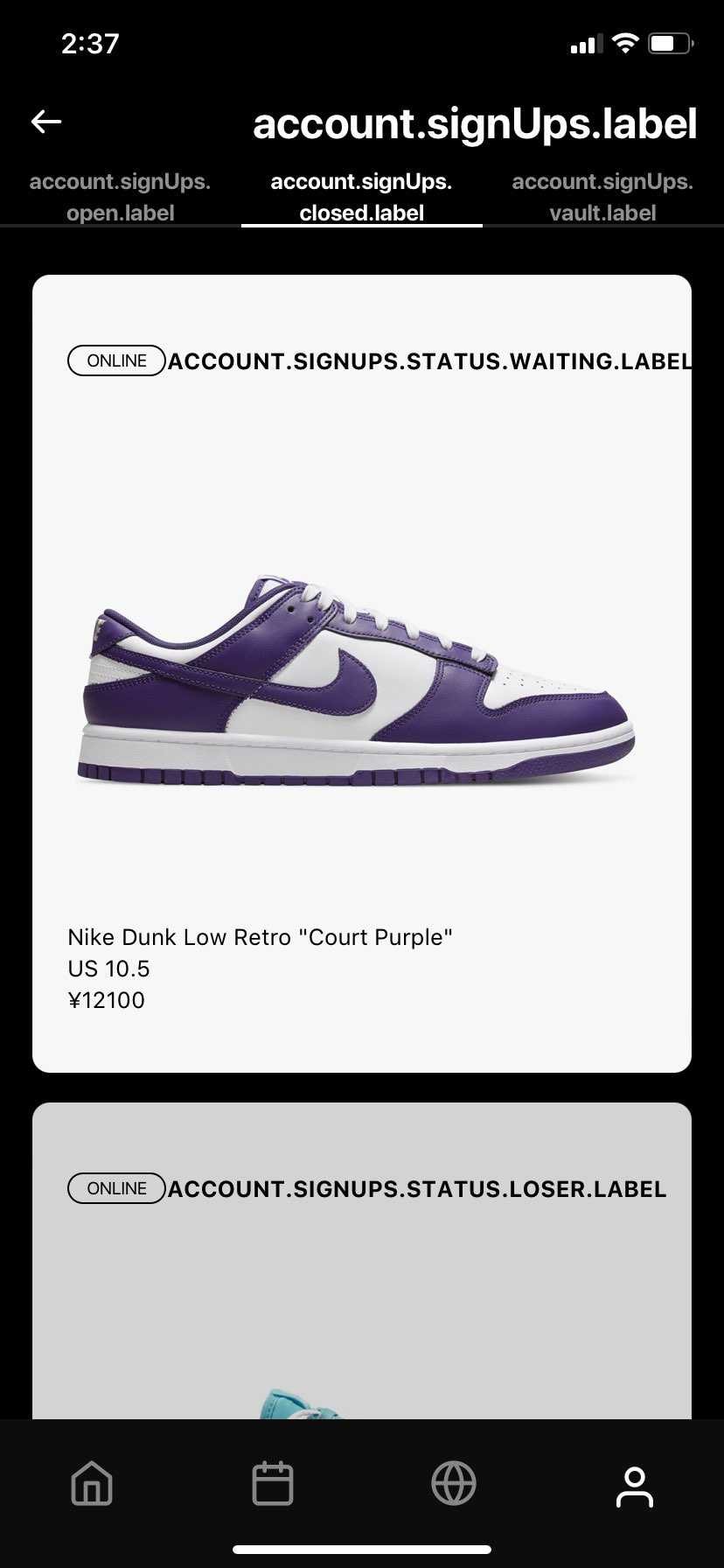
Task: Open the Nike Dunk Low Retro "Court Purple" card
Action: point(362,674)
